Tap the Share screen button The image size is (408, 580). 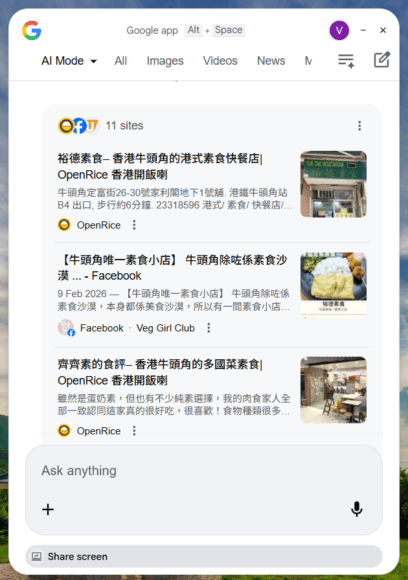click(x=204, y=556)
